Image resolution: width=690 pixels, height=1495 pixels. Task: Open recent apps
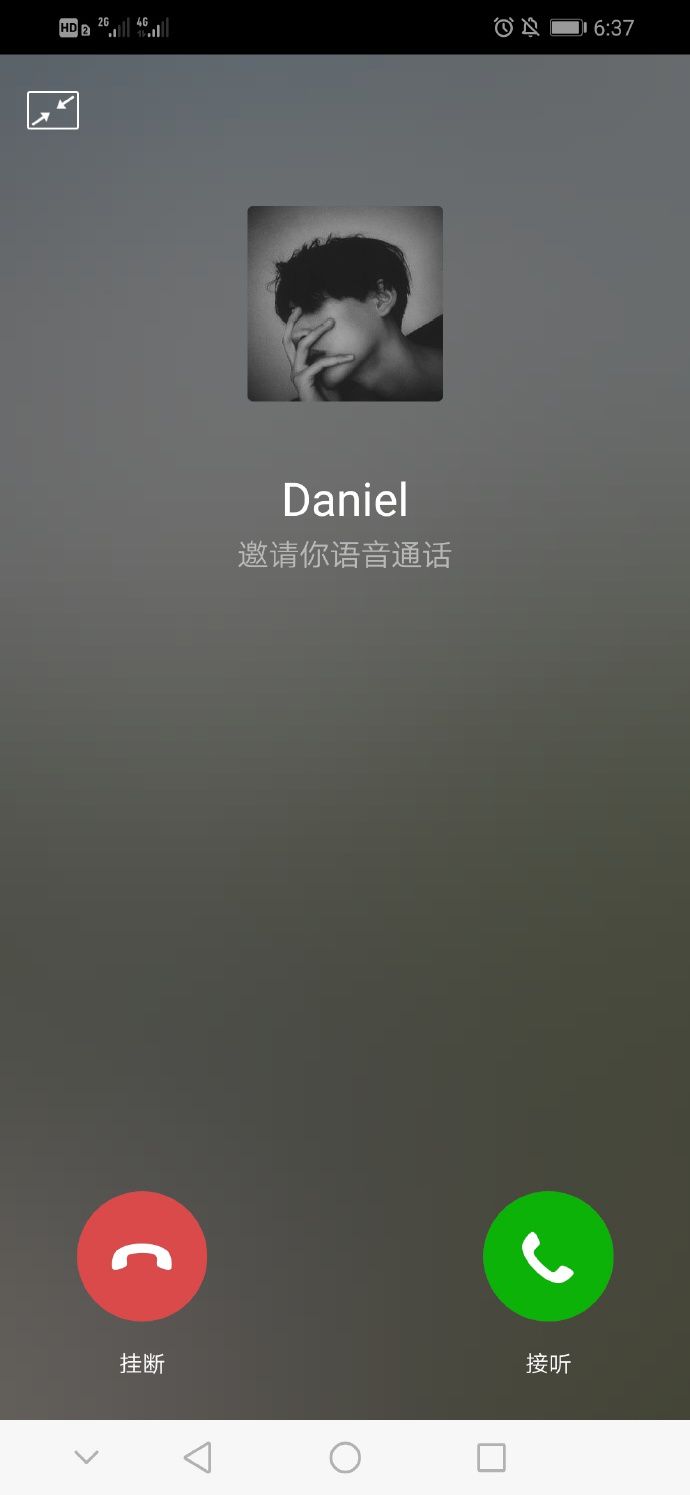(x=491, y=1457)
